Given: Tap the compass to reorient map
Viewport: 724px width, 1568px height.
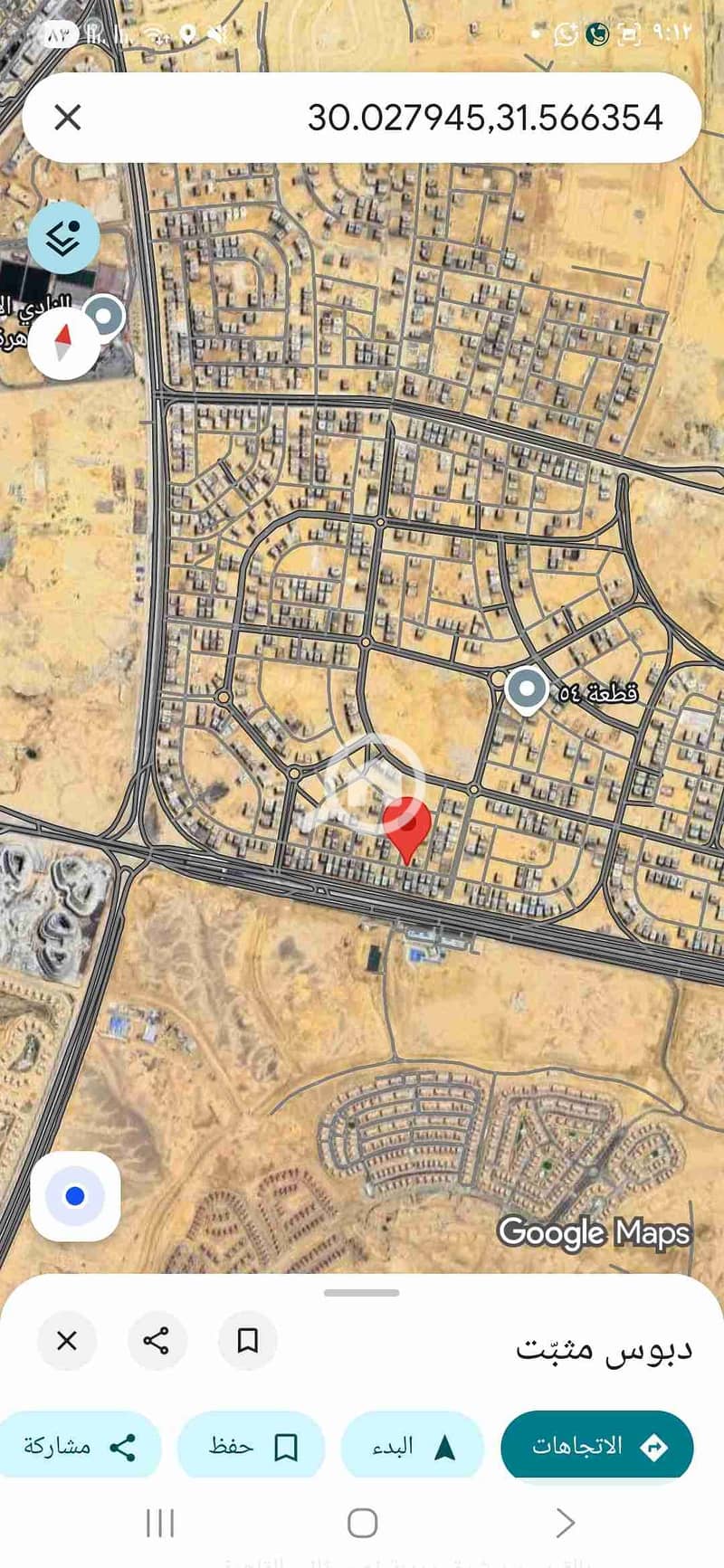Looking at the screenshot, I should [x=63, y=343].
